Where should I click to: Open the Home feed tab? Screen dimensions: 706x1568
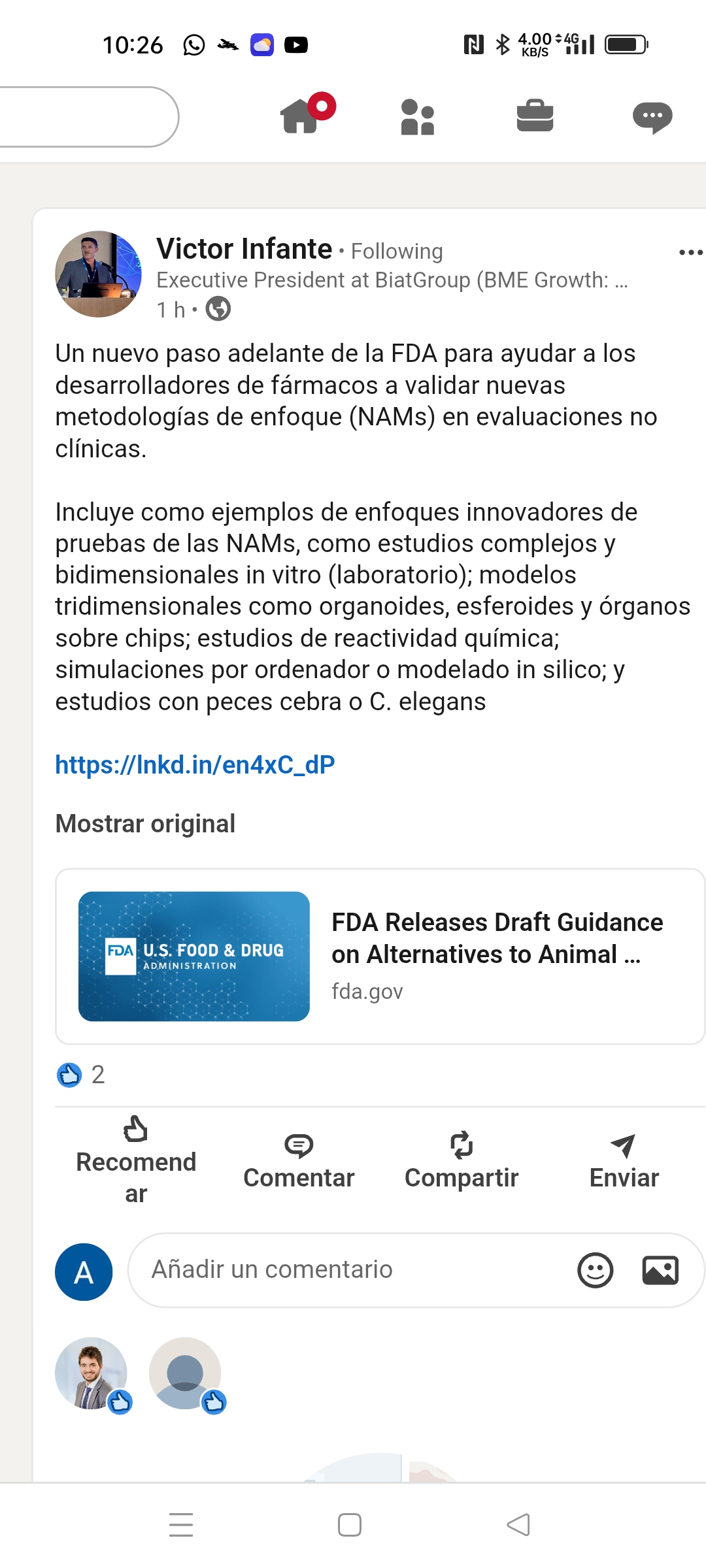pyautogui.click(x=300, y=117)
